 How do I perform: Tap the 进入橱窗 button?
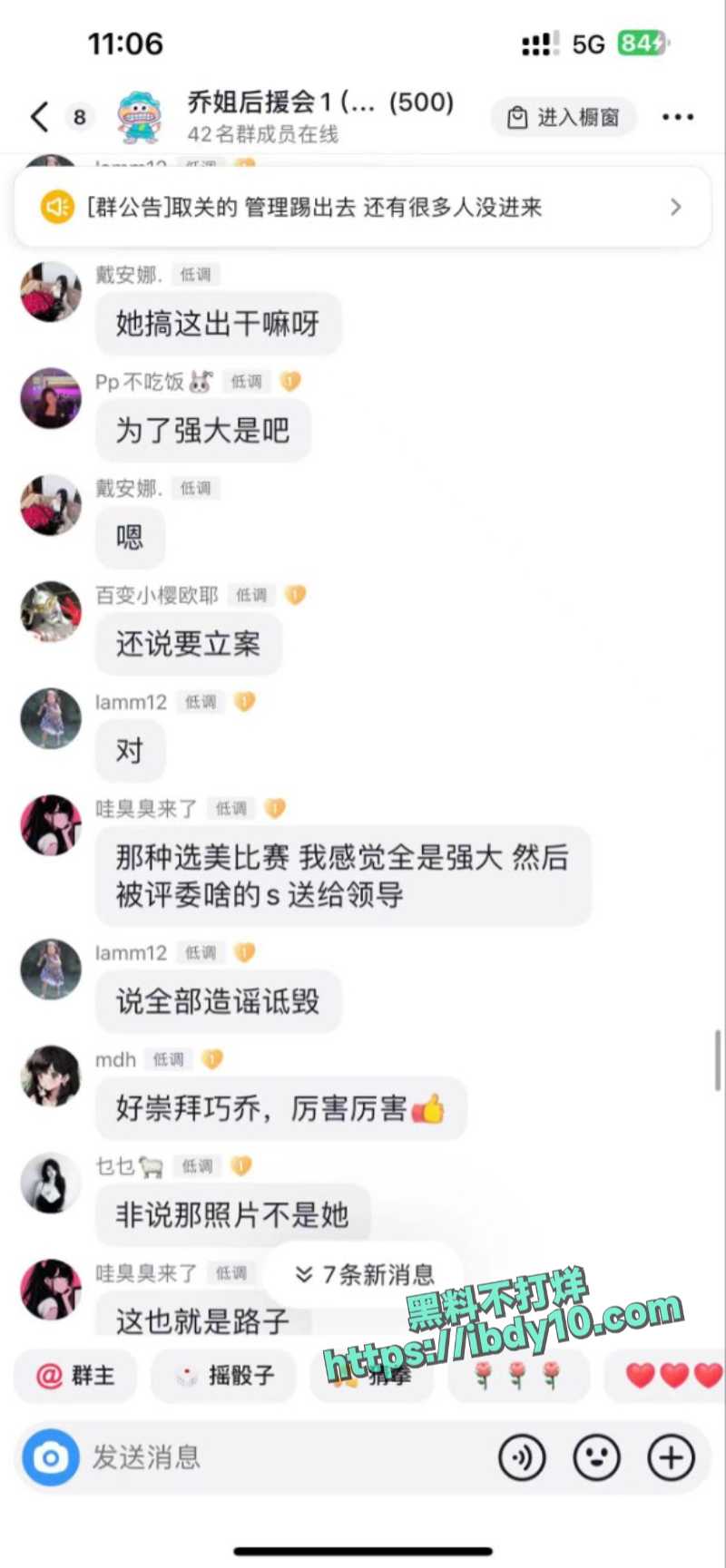click(x=564, y=117)
